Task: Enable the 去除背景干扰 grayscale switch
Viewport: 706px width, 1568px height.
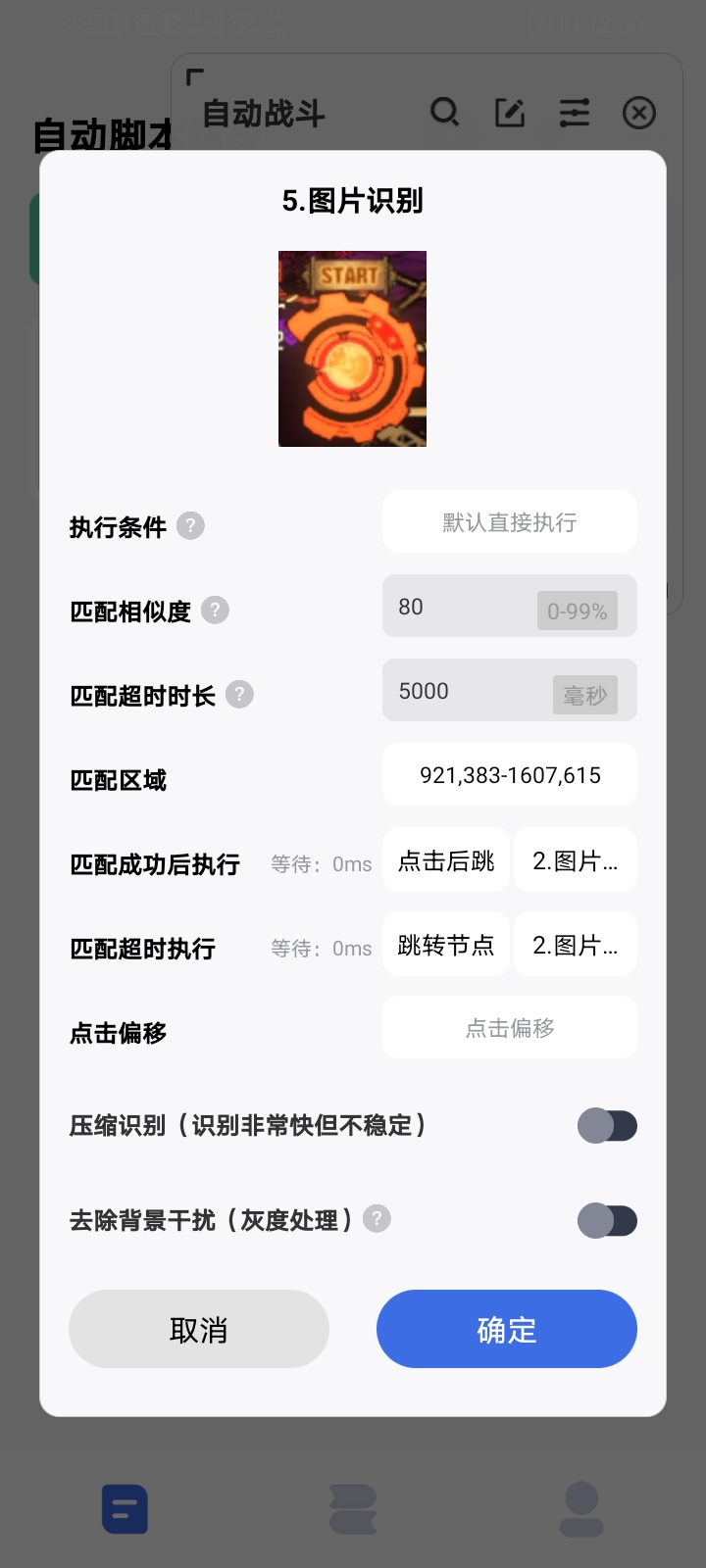Action: pyautogui.click(x=607, y=1221)
